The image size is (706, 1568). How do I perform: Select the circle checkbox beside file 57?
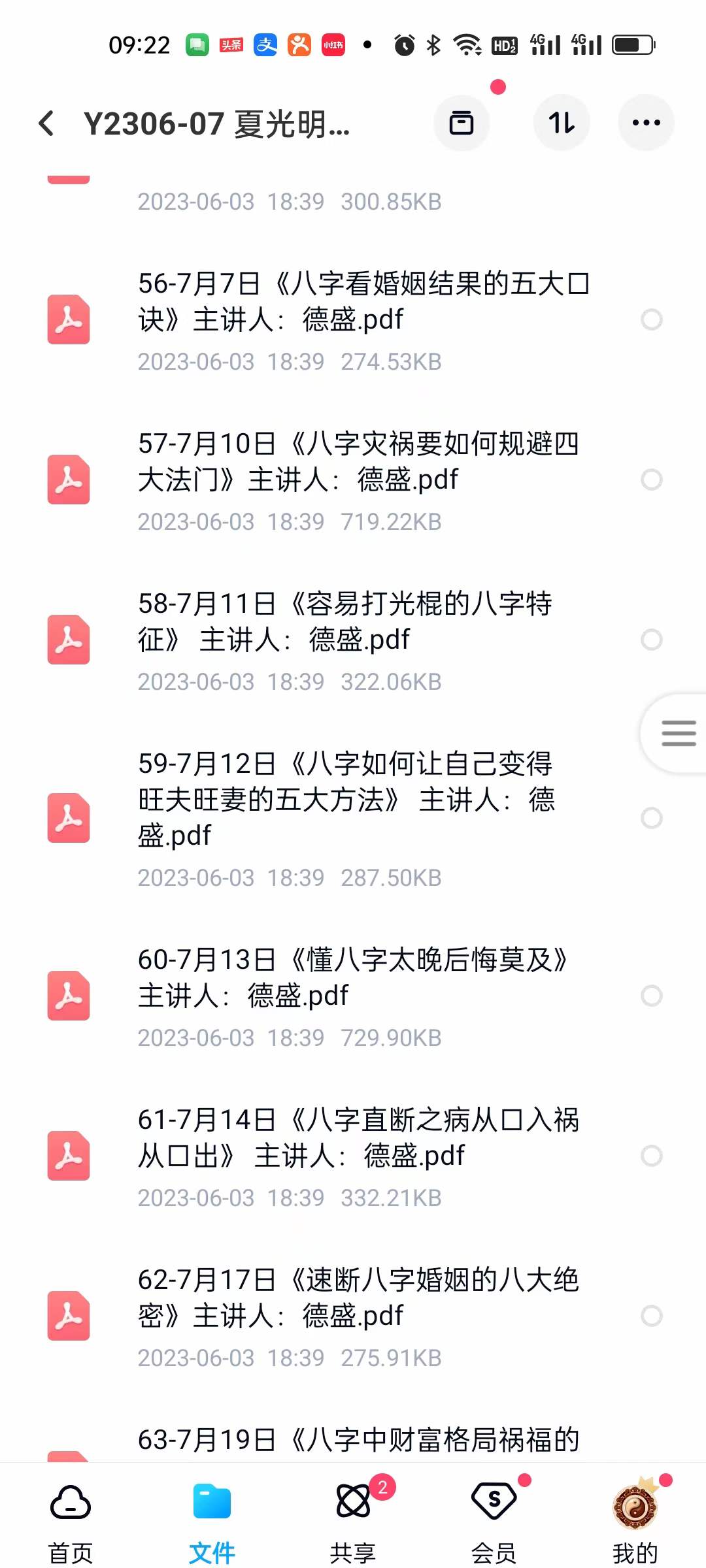652,480
